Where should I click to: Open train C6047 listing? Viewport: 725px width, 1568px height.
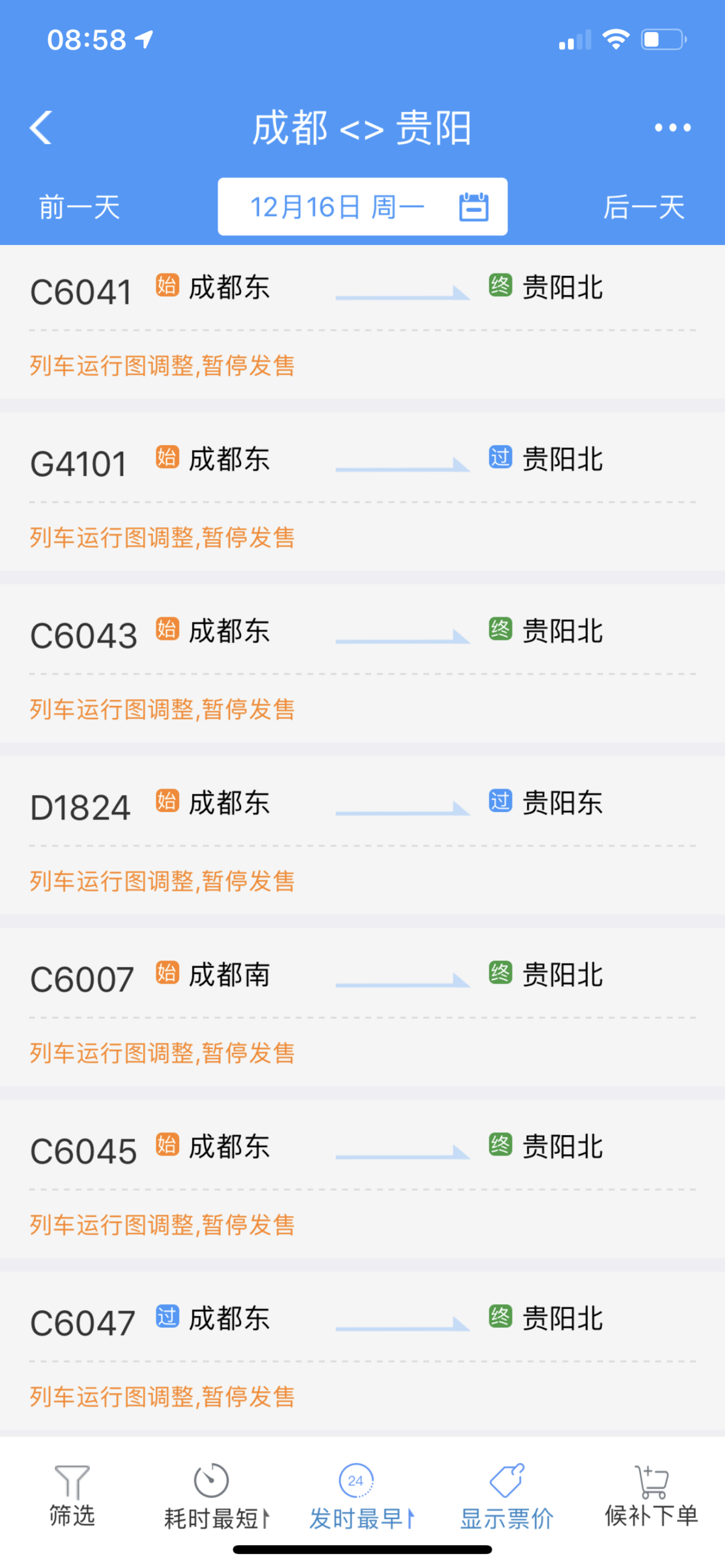pyautogui.click(x=362, y=1351)
